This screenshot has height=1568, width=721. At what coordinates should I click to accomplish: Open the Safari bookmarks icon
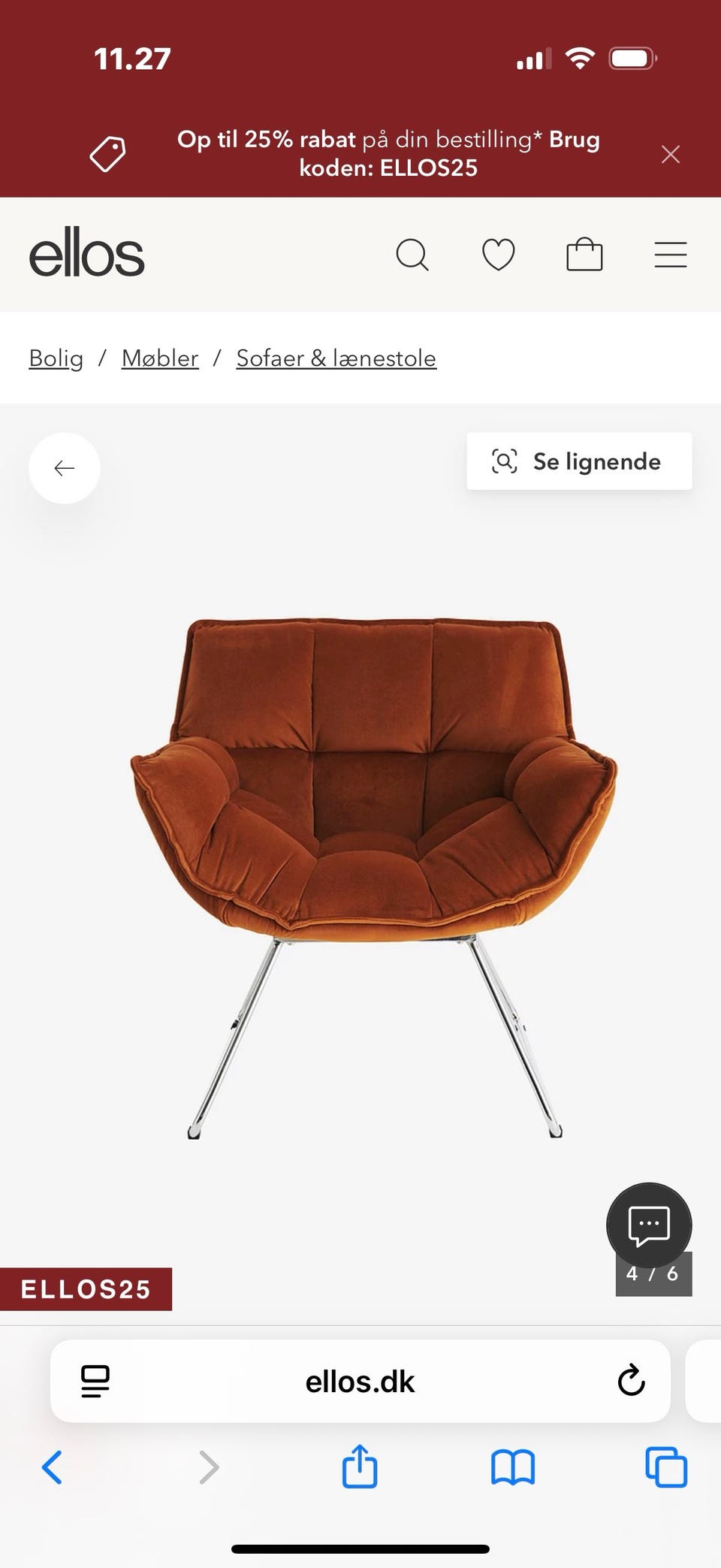[x=511, y=1468]
